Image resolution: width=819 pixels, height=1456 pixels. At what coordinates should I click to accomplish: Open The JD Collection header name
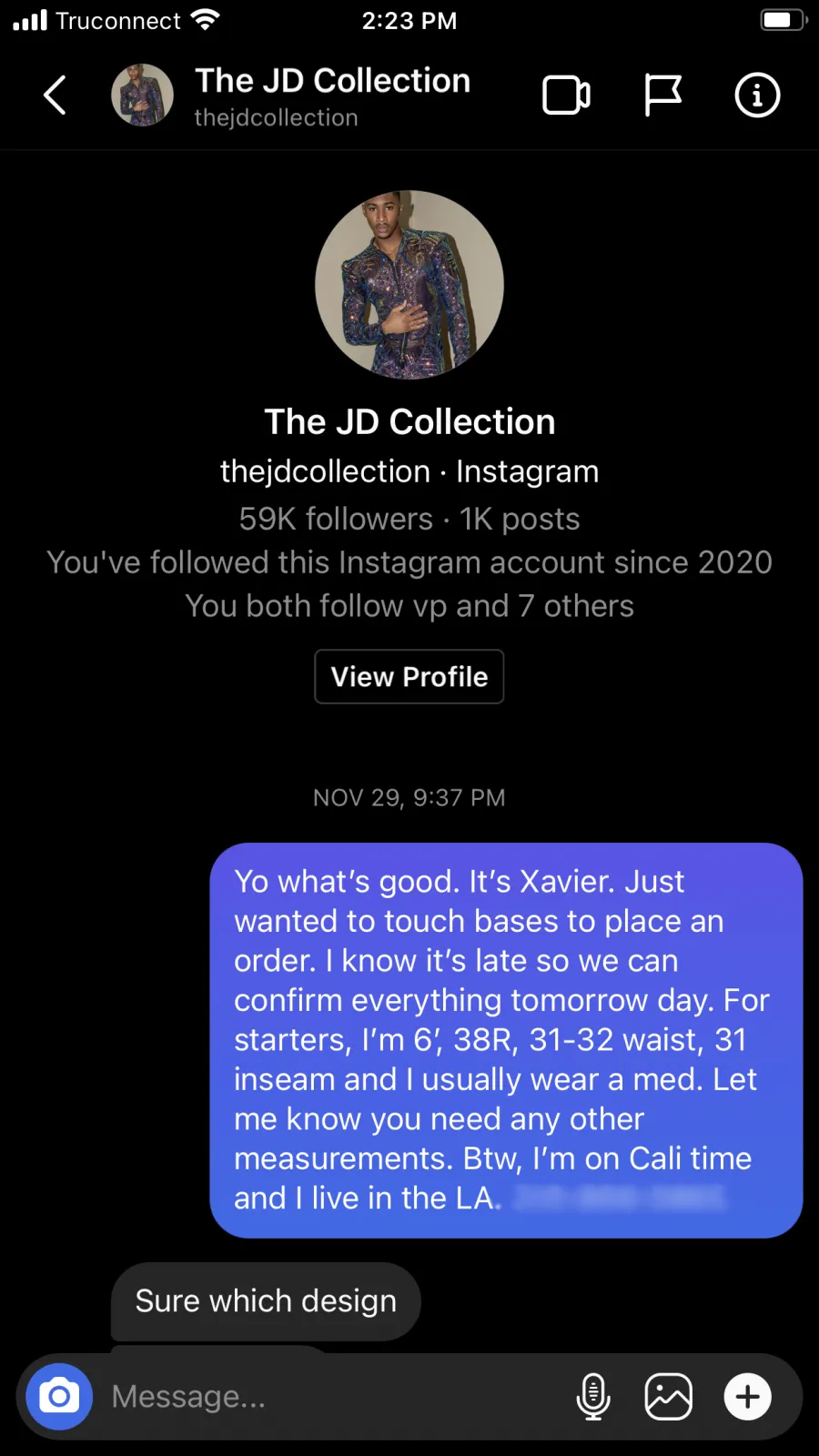coord(332,81)
